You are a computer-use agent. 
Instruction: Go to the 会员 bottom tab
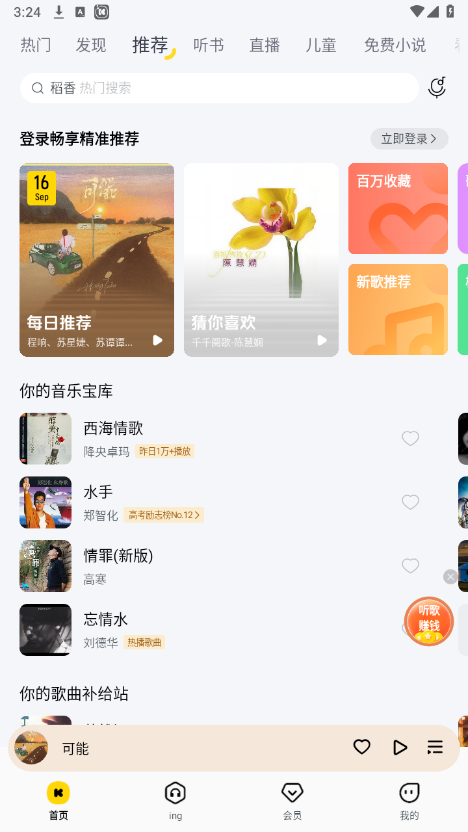click(x=292, y=801)
